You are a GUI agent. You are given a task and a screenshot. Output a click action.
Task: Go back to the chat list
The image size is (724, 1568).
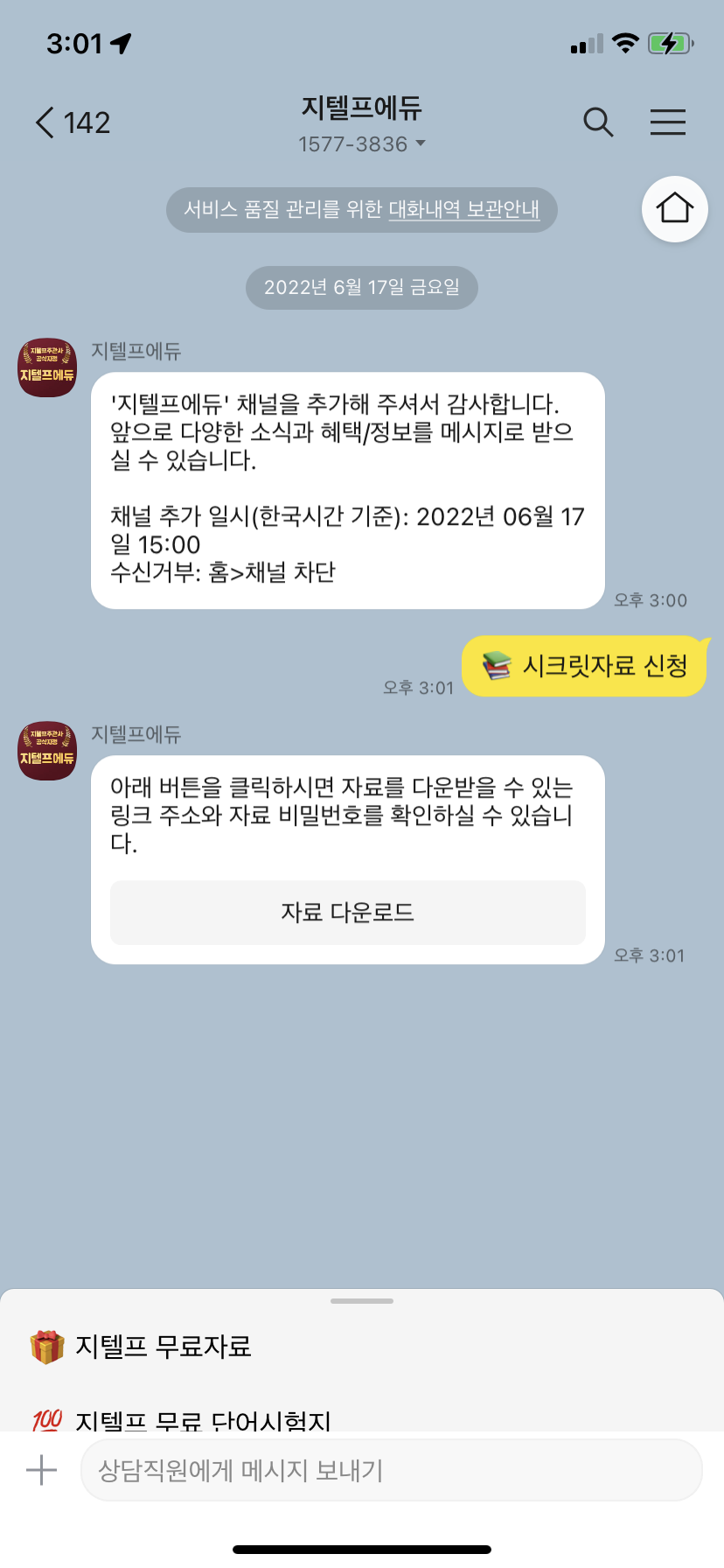[72, 122]
